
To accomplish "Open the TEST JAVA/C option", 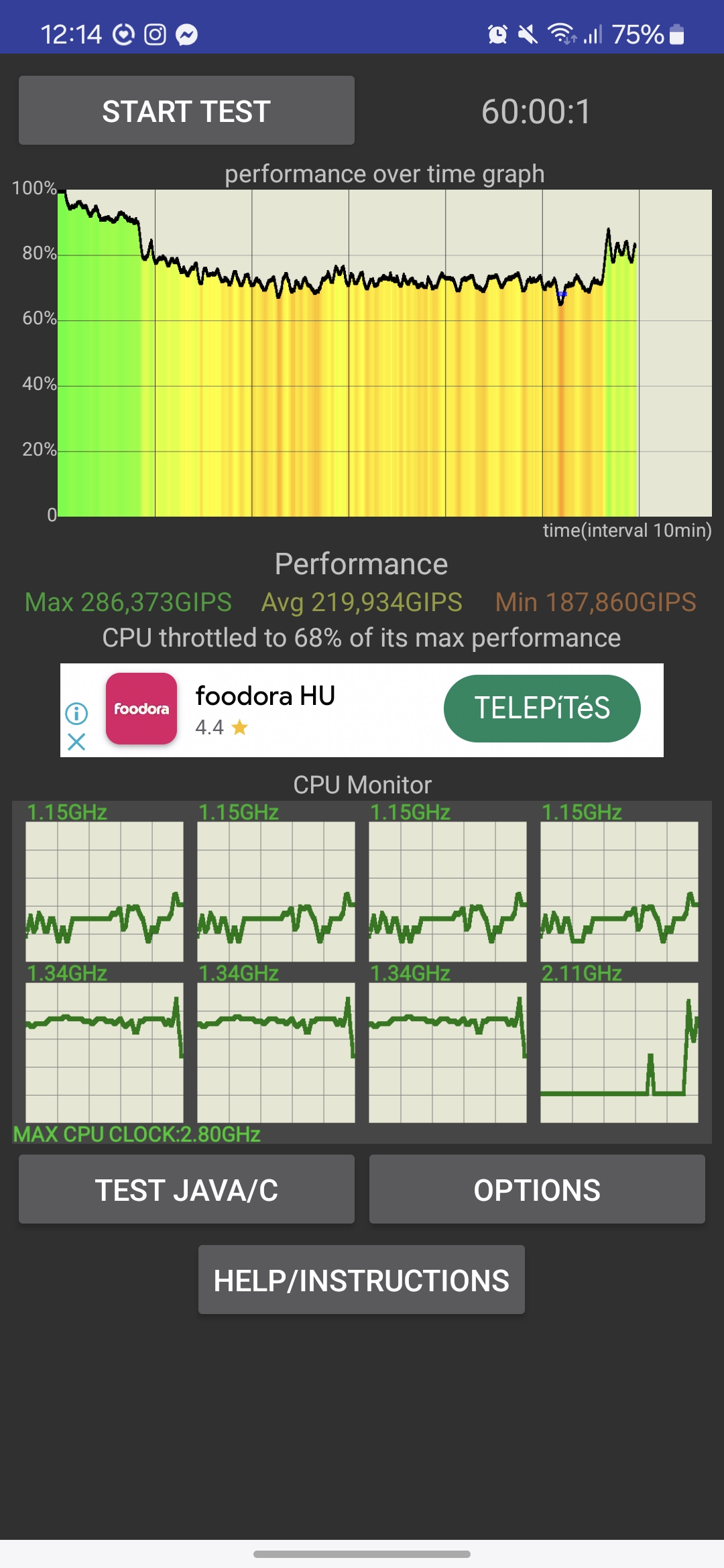I will pos(186,1189).
